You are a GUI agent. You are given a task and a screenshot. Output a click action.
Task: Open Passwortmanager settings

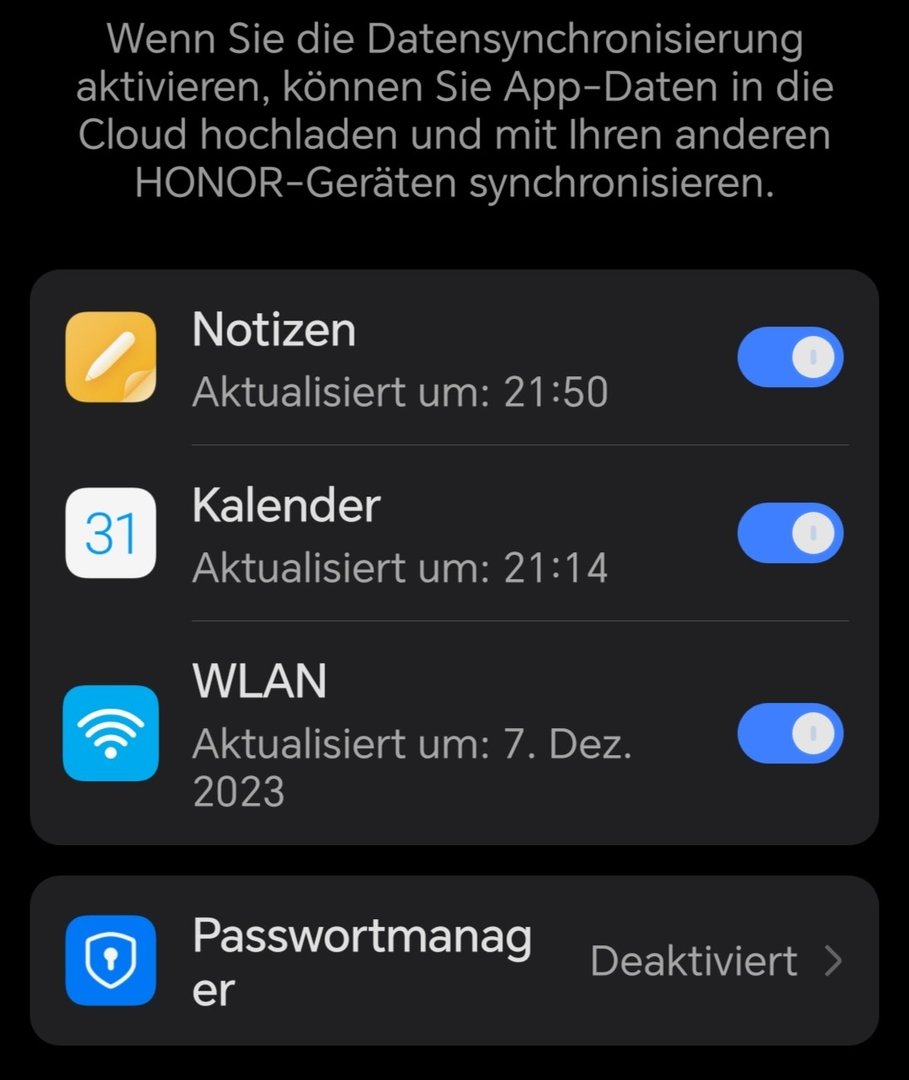[x=454, y=961]
